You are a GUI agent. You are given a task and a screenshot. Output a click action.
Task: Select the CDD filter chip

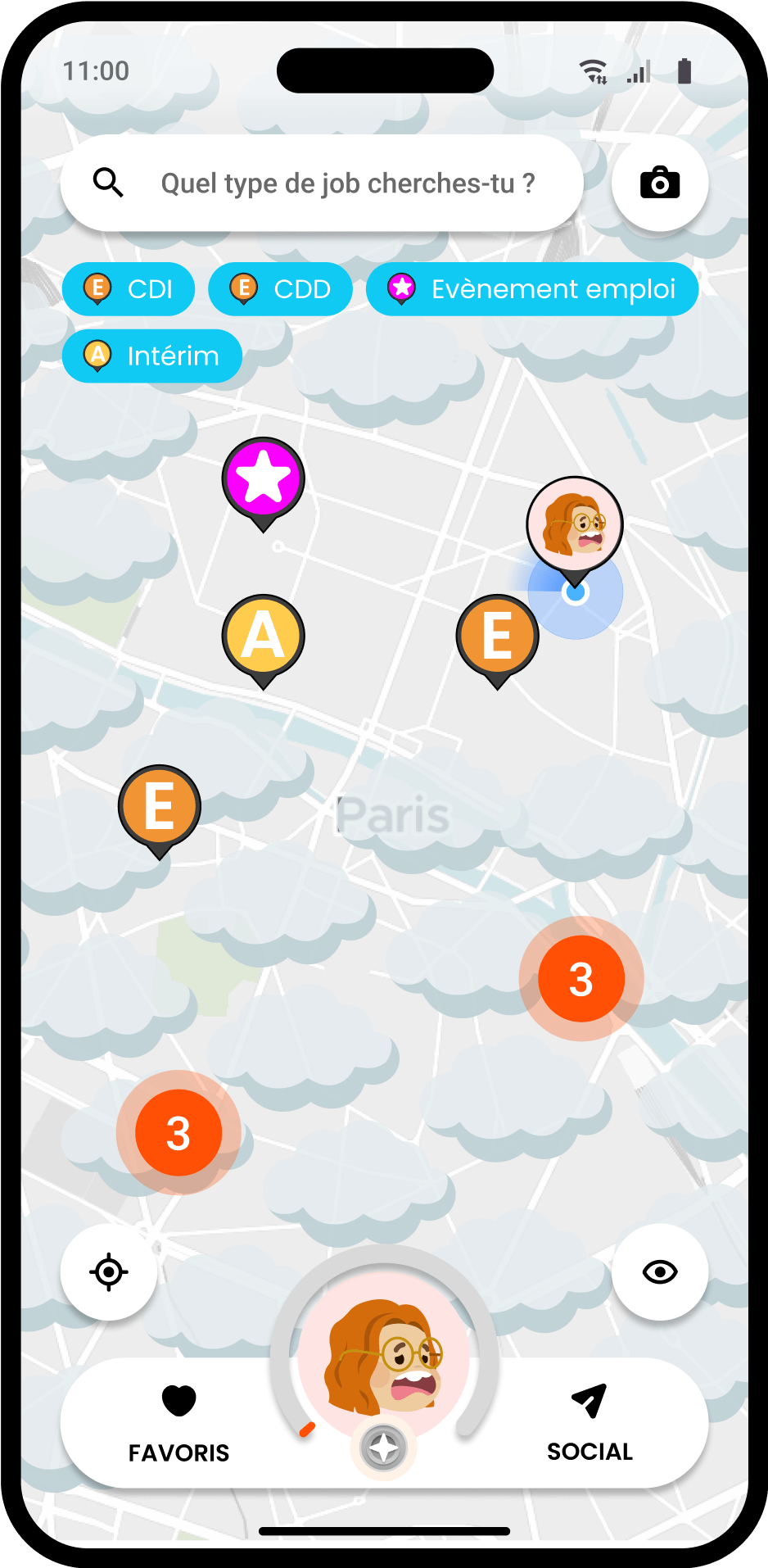click(281, 289)
